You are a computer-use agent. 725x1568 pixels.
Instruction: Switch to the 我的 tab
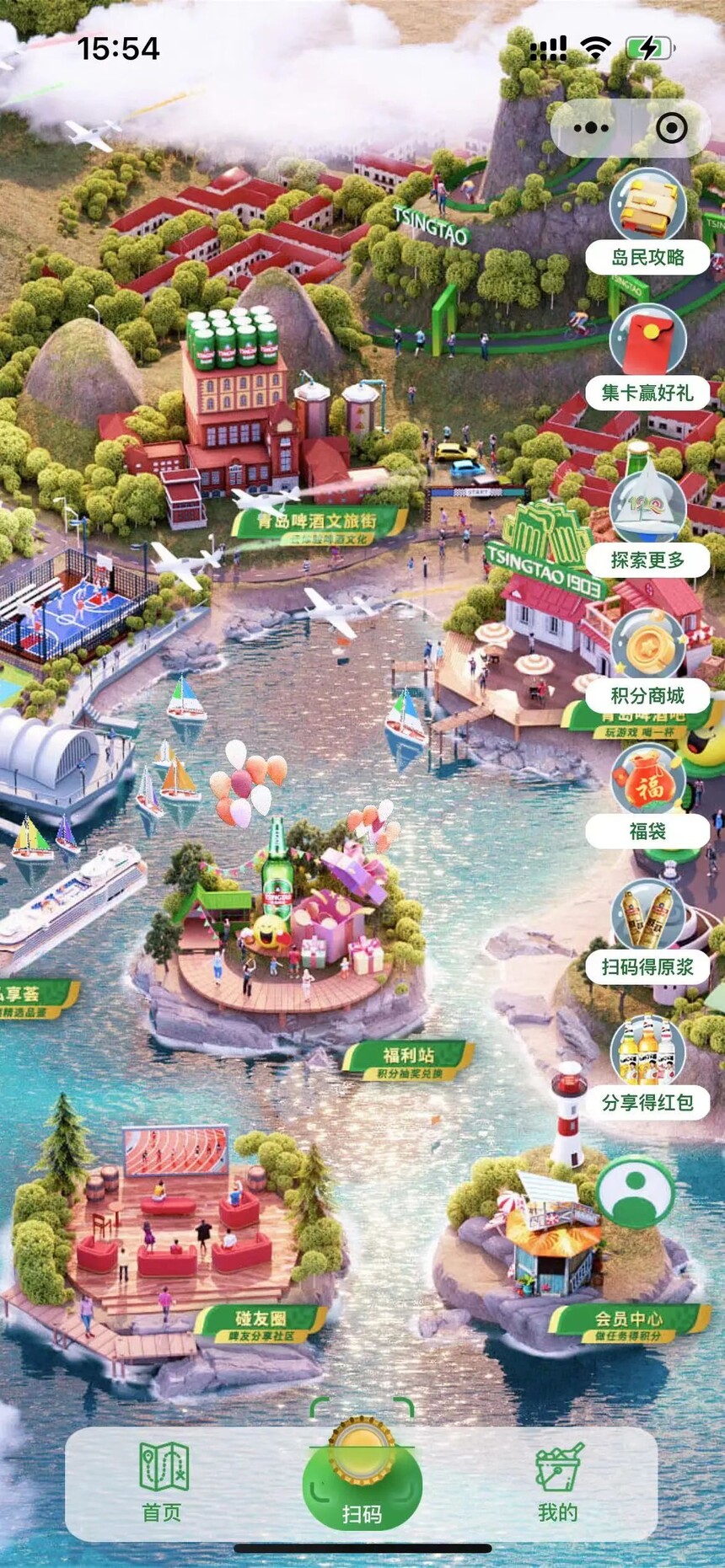[558, 1481]
